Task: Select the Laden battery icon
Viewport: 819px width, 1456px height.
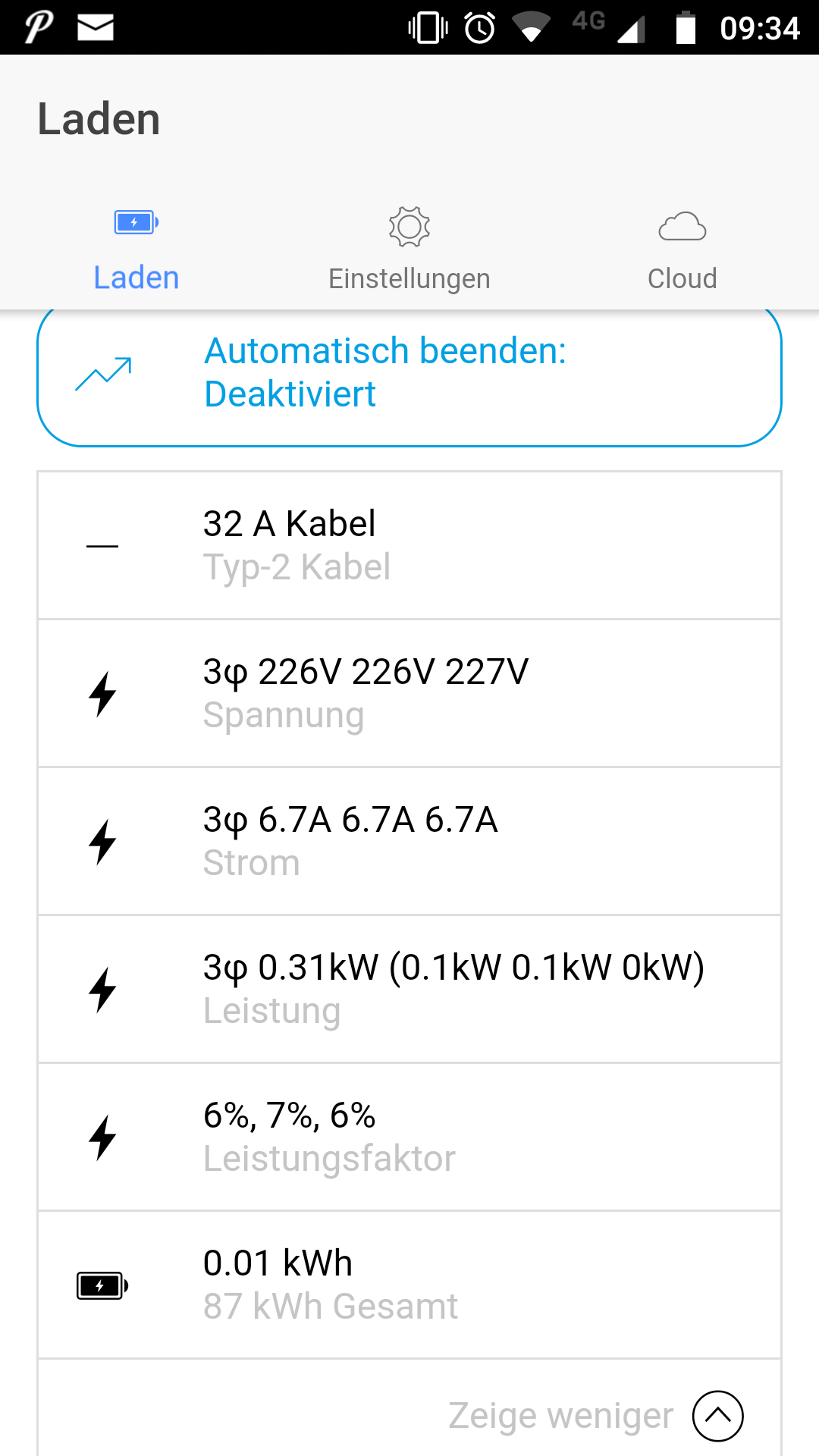Action: click(135, 222)
